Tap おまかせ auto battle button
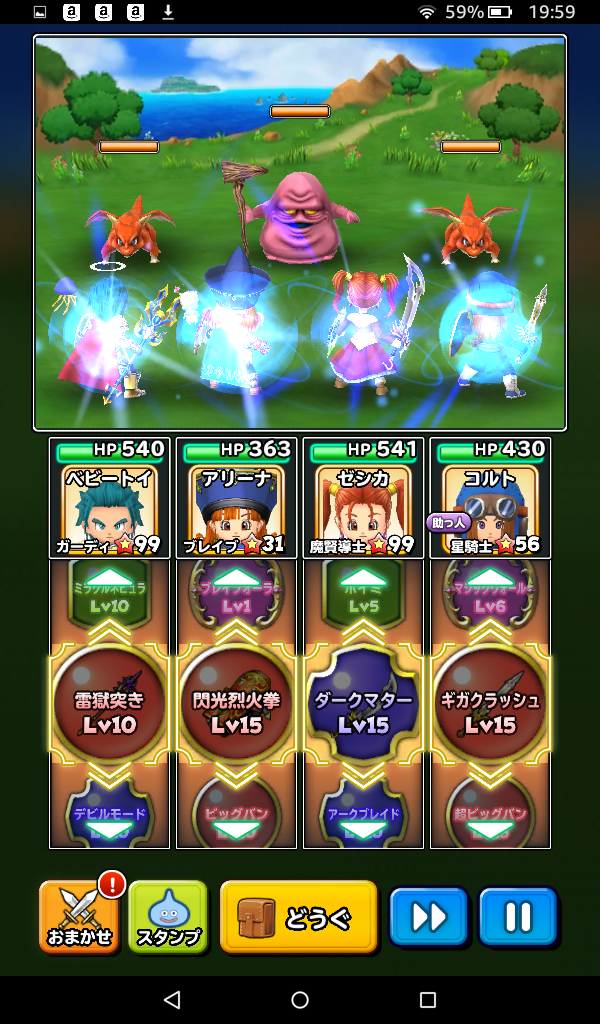The height and width of the screenshot is (1024, 600). [x=78, y=916]
